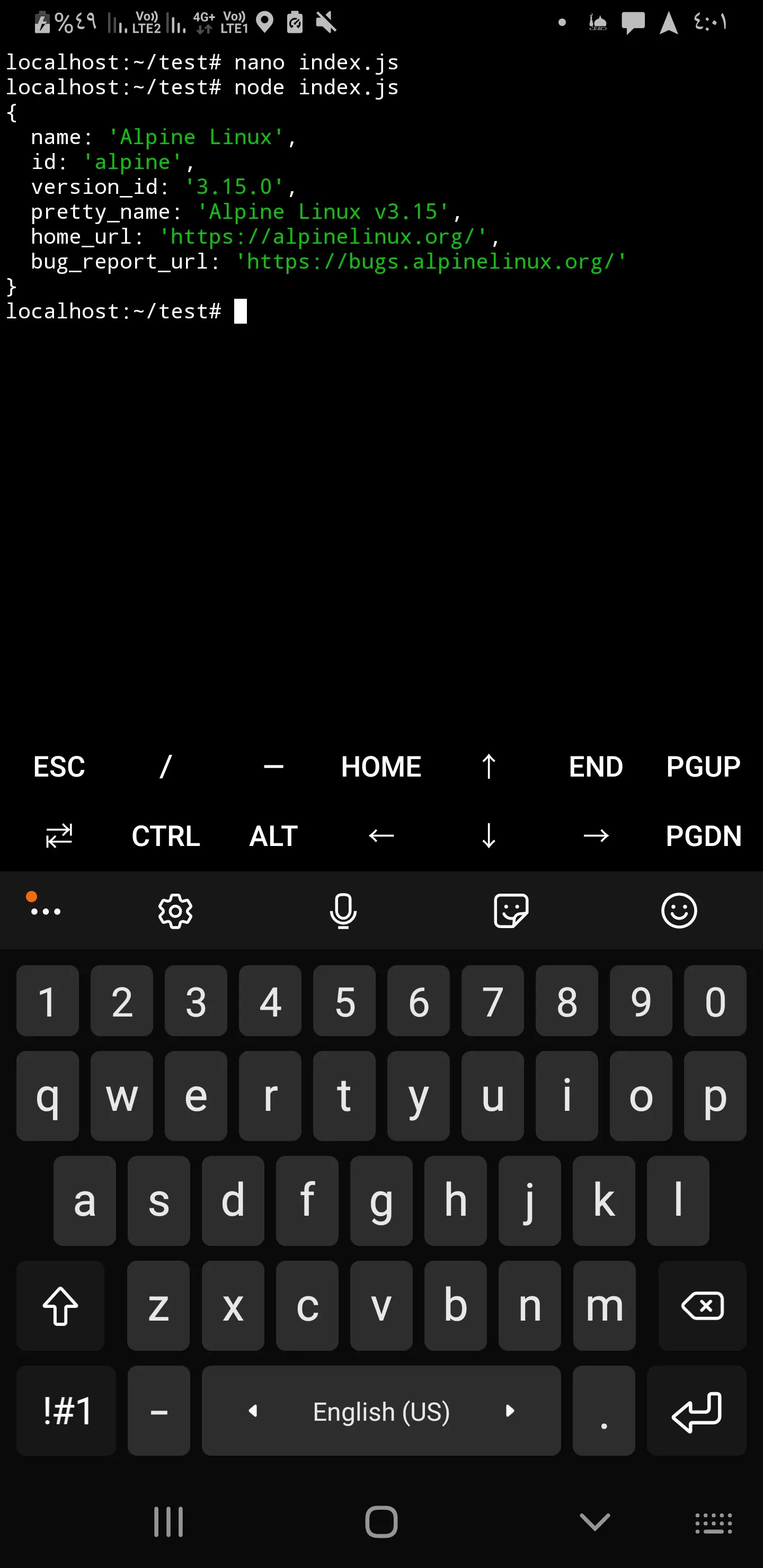This screenshot has width=763, height=1568.
Task: Tap the ESC extra key
Action: point(59,767)
